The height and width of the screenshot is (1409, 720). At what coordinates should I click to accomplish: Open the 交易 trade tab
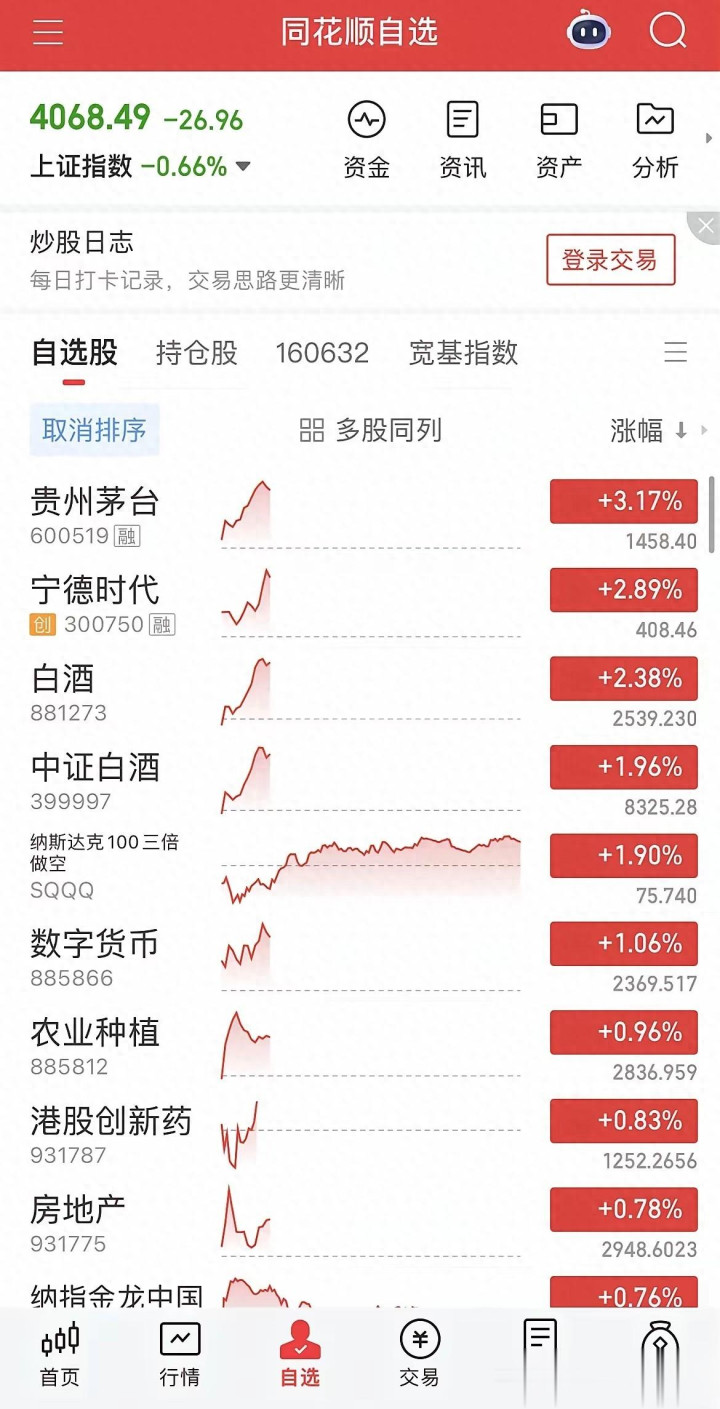(x=419, y=1355)
